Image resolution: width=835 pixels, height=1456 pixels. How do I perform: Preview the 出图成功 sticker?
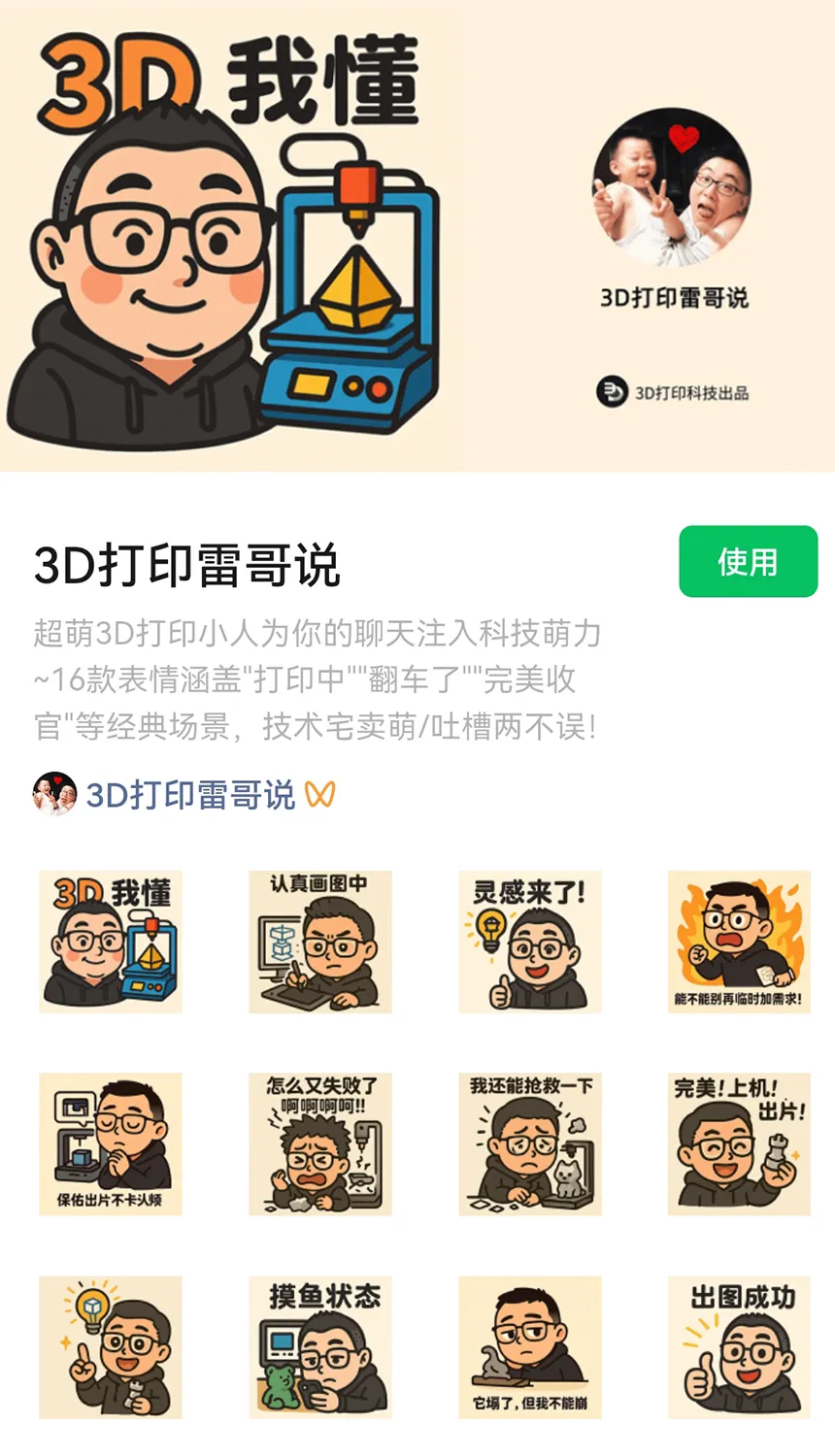[x=739, y=1347]
